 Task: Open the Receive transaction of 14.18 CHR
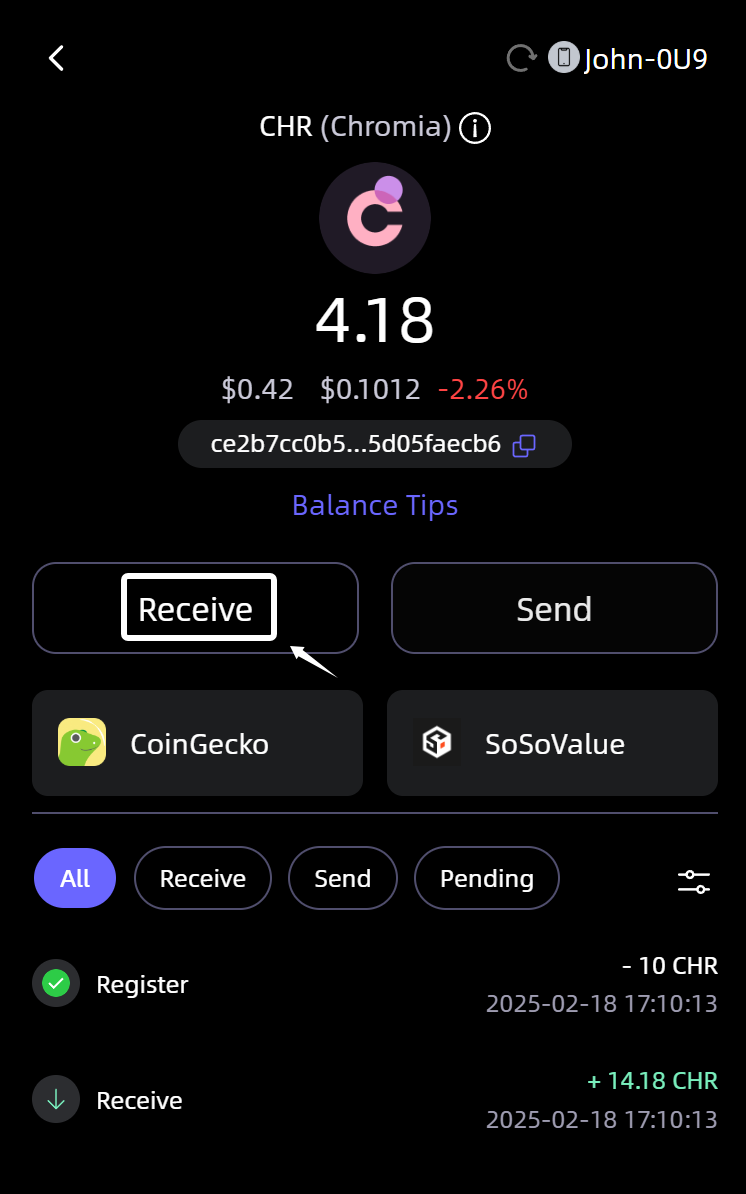tap(375, 1101)
